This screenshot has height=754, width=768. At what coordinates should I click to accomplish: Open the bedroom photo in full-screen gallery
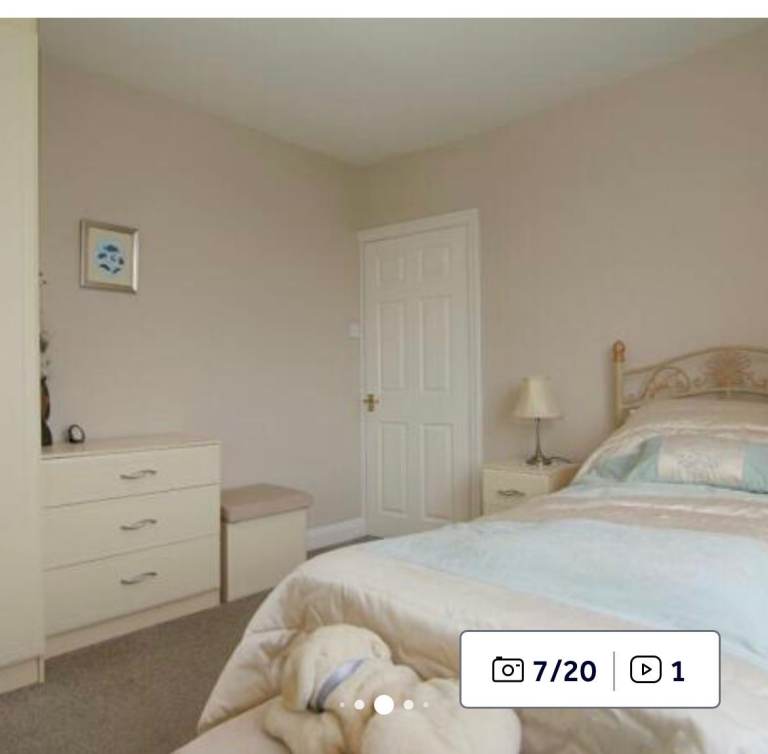coord(384,330)
